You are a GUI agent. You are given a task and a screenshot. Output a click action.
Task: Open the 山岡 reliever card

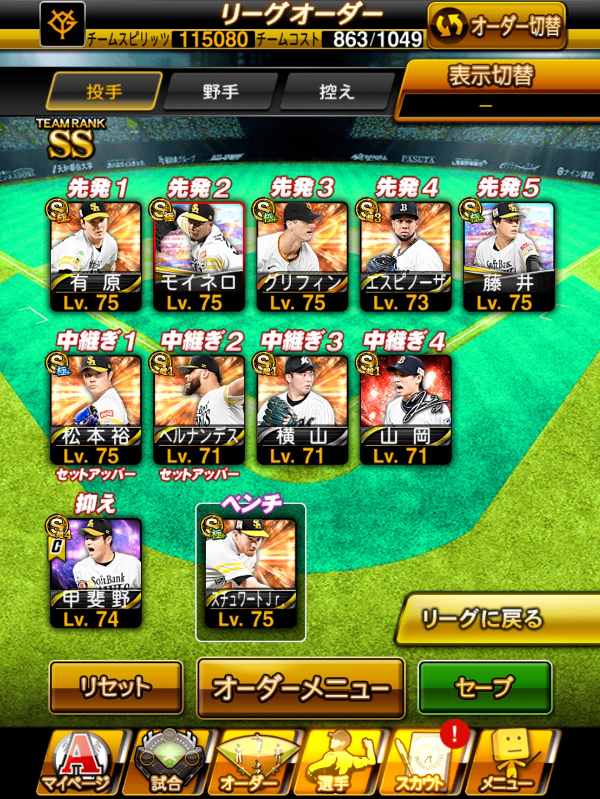tap(405, 410)
